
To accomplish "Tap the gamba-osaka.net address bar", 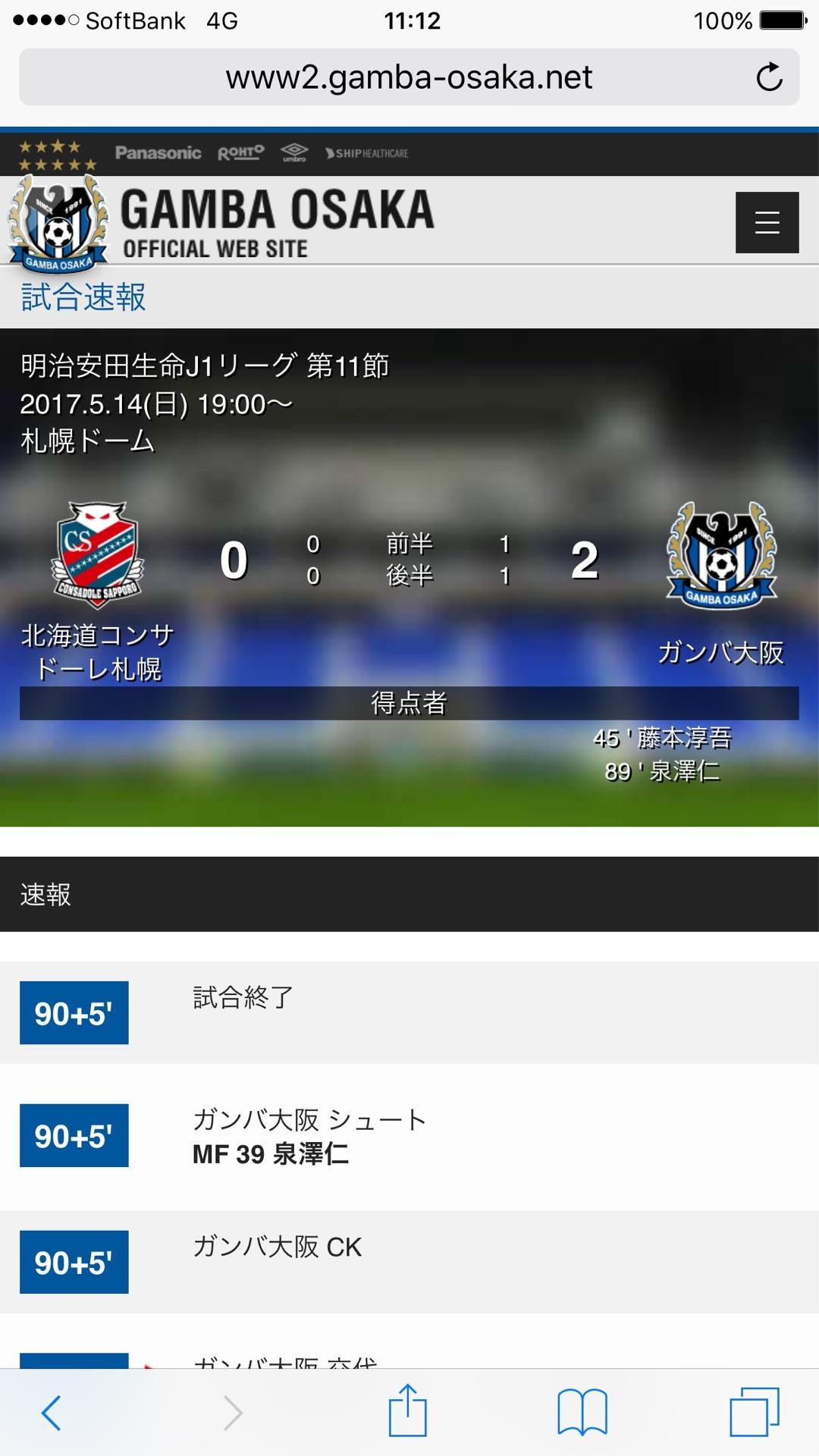I will tap(408, 77).
